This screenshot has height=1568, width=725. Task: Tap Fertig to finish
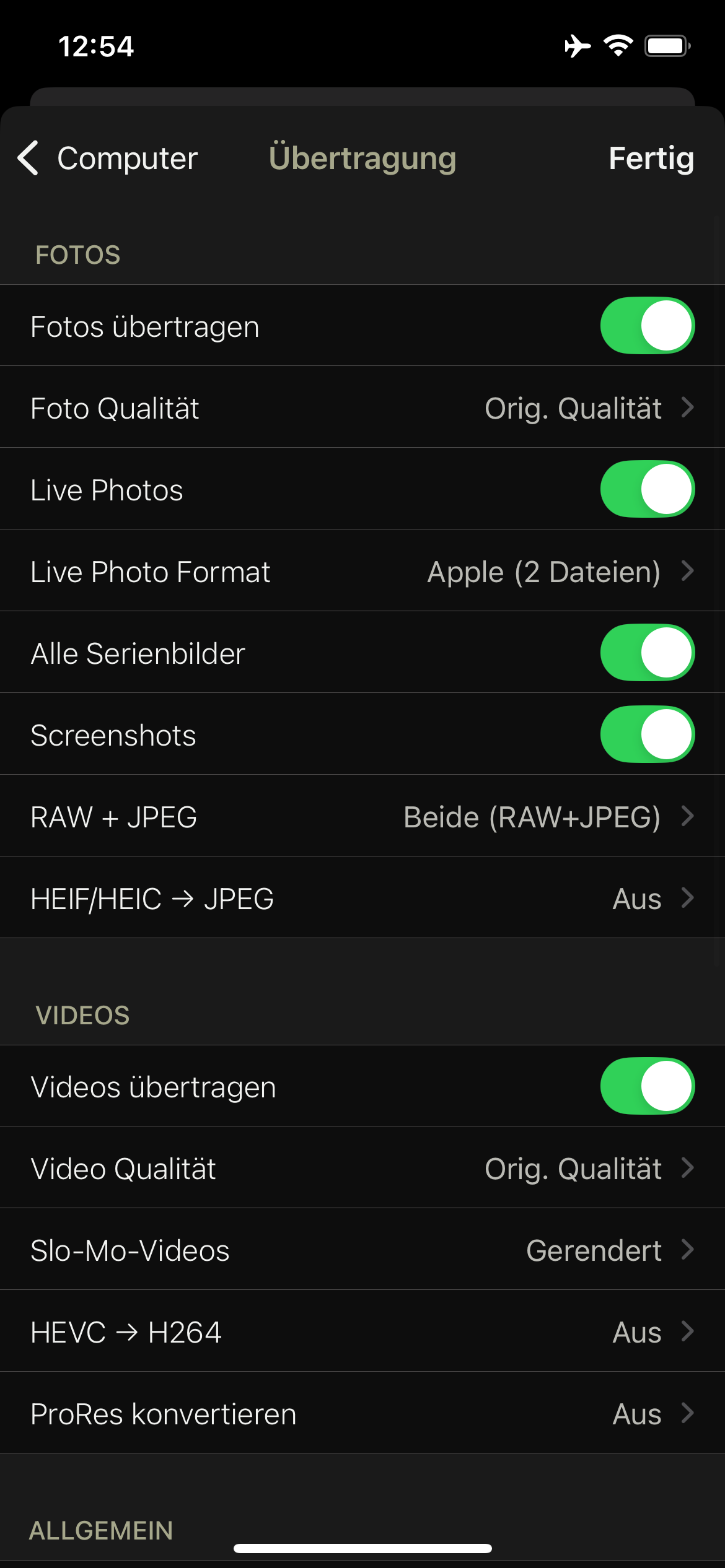coord(651,159)
